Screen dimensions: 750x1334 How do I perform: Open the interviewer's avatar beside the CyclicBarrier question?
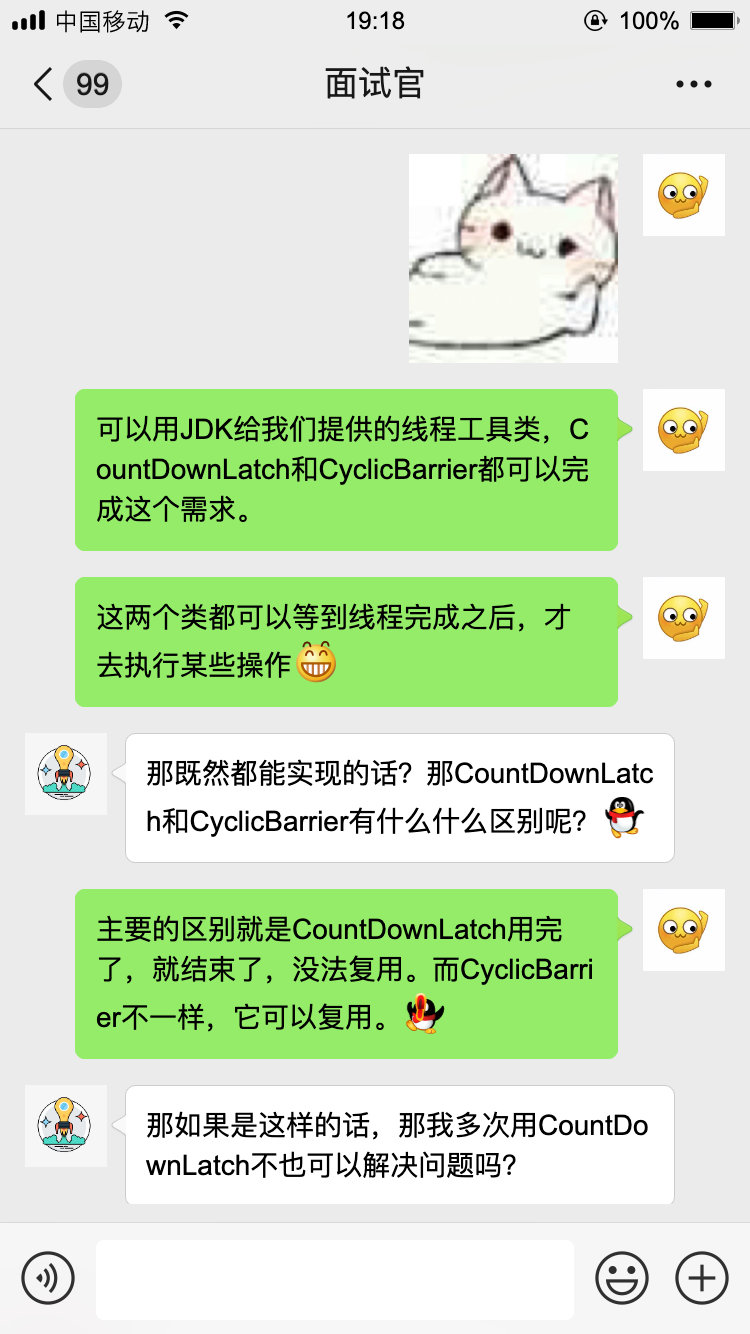click(65, 773)
